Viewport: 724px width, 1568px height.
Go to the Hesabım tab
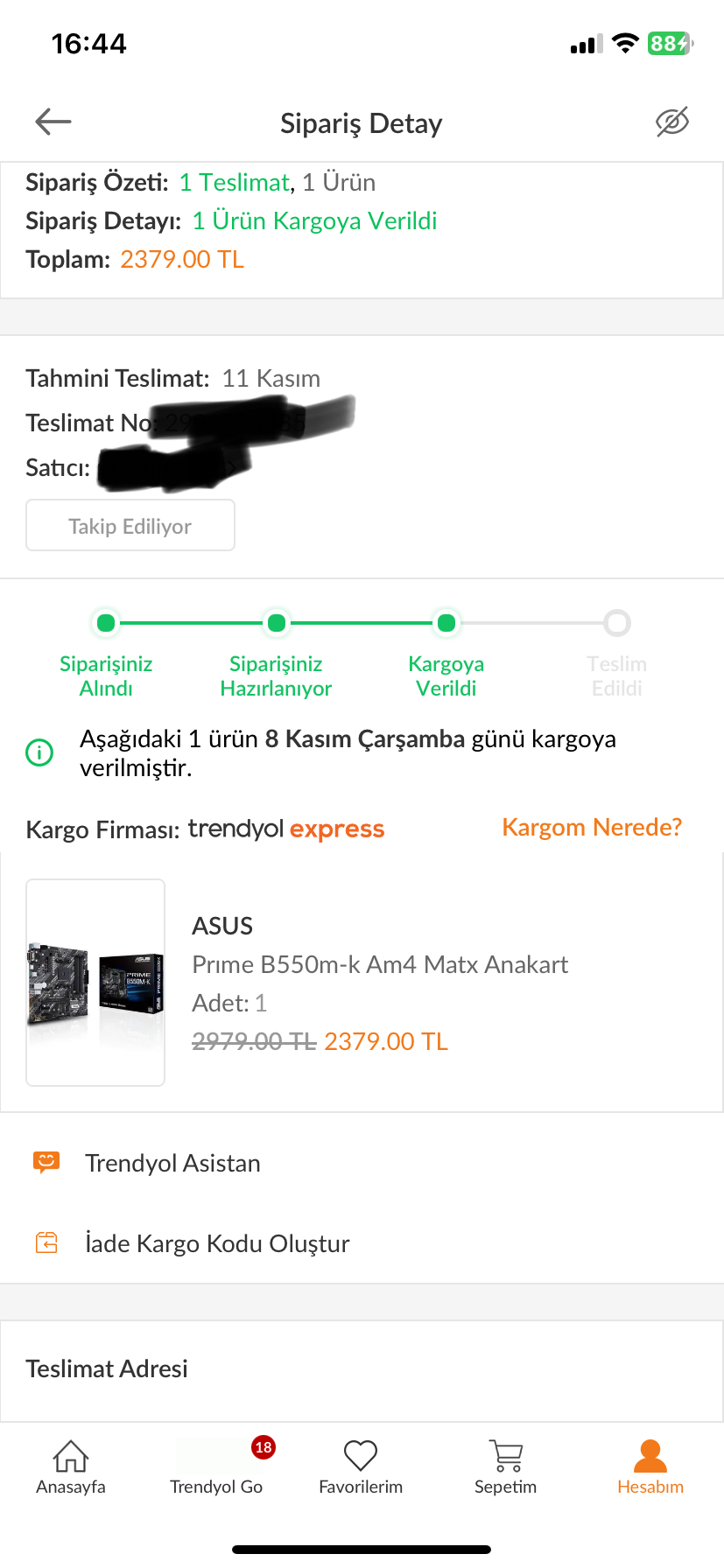point(650,1467)
